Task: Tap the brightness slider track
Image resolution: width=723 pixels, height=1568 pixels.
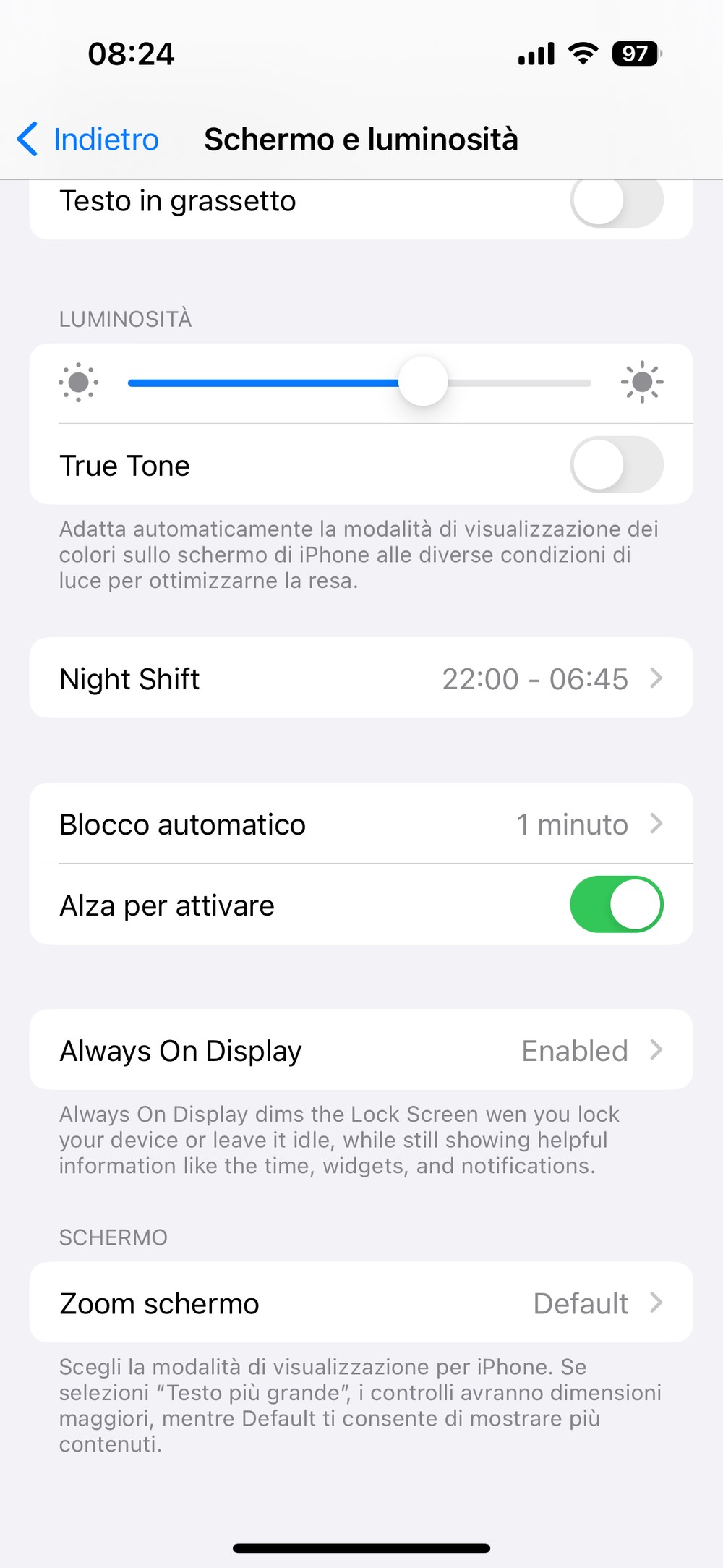Action: (359, 383)
